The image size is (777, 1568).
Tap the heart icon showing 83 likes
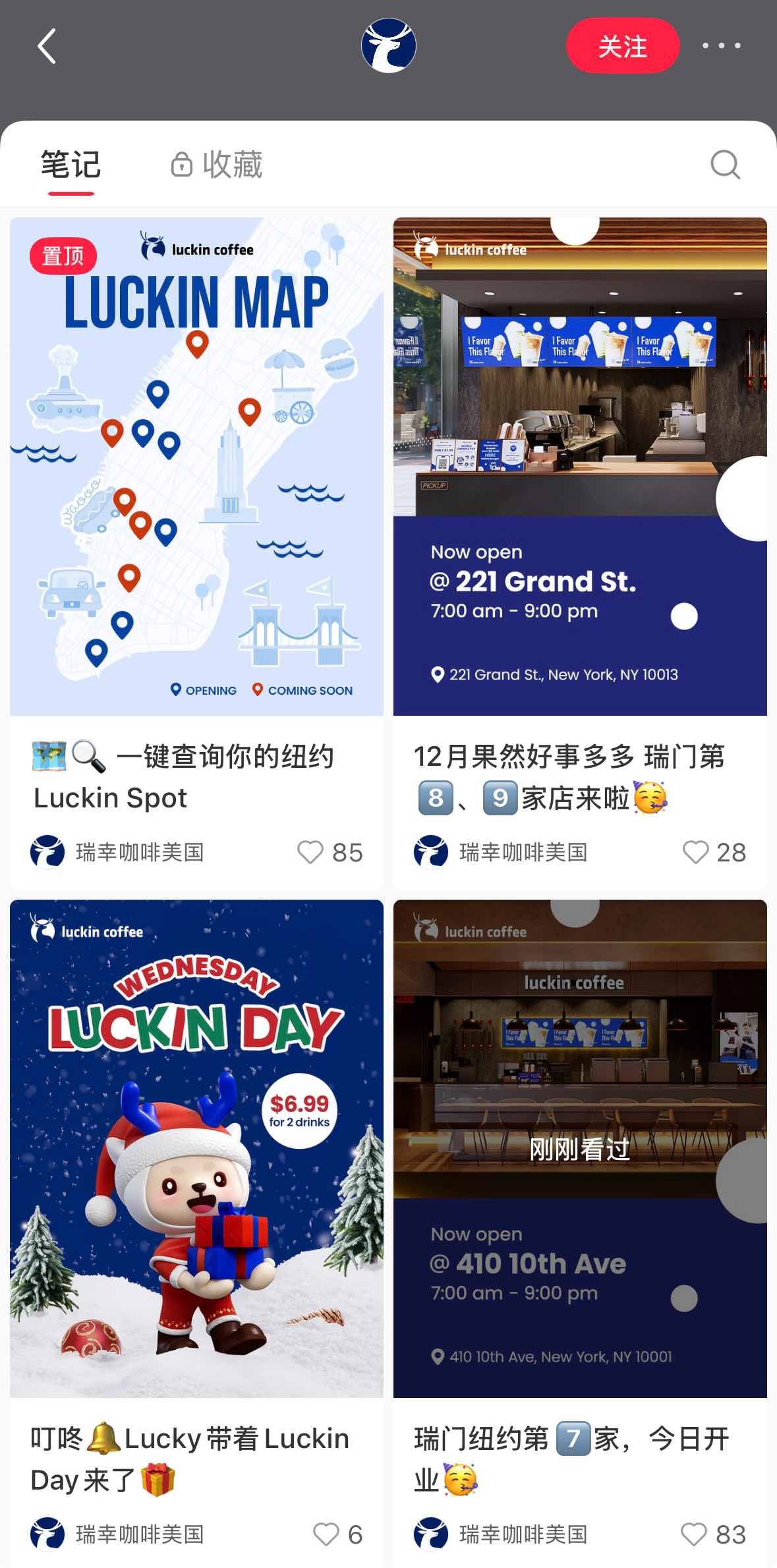point(693,1534)
